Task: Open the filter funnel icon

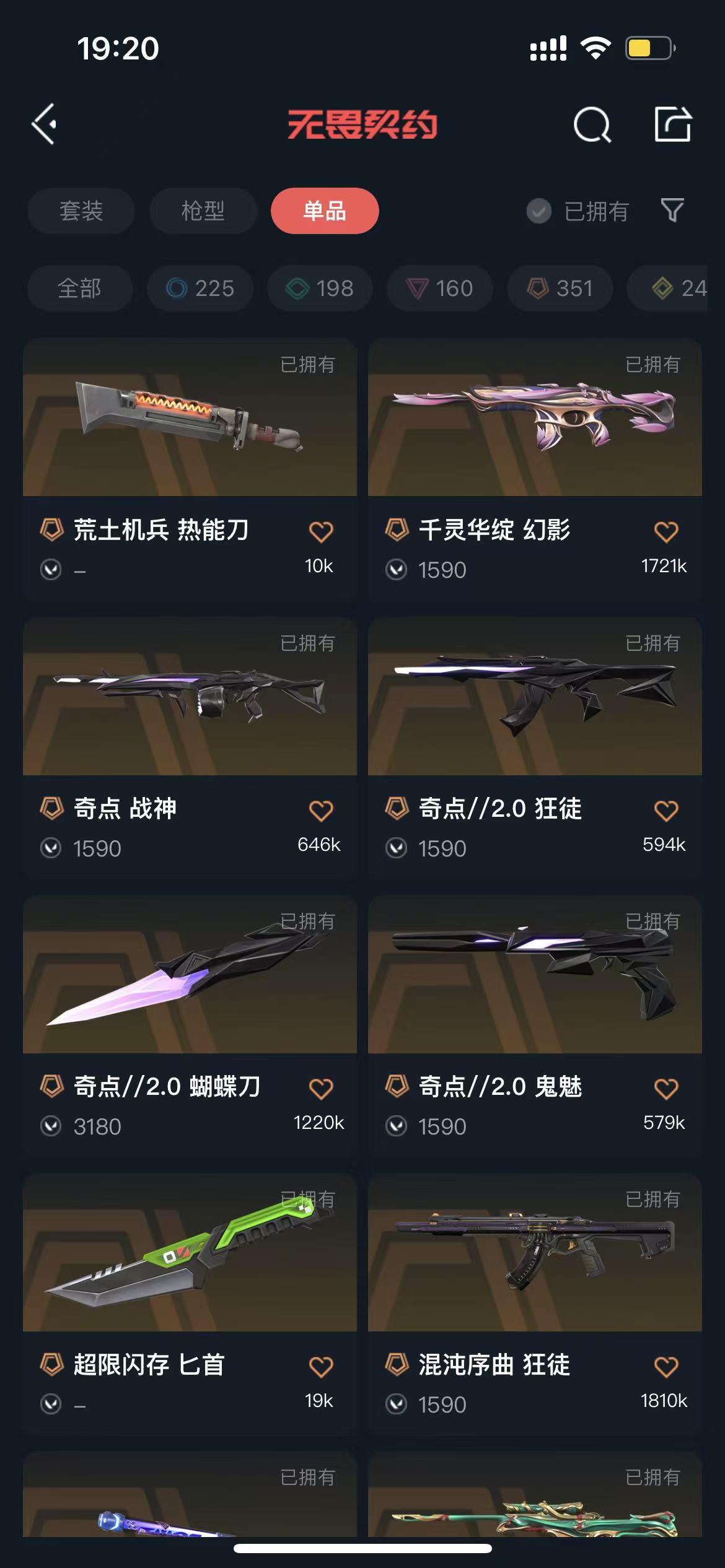Action: (672, 211)
